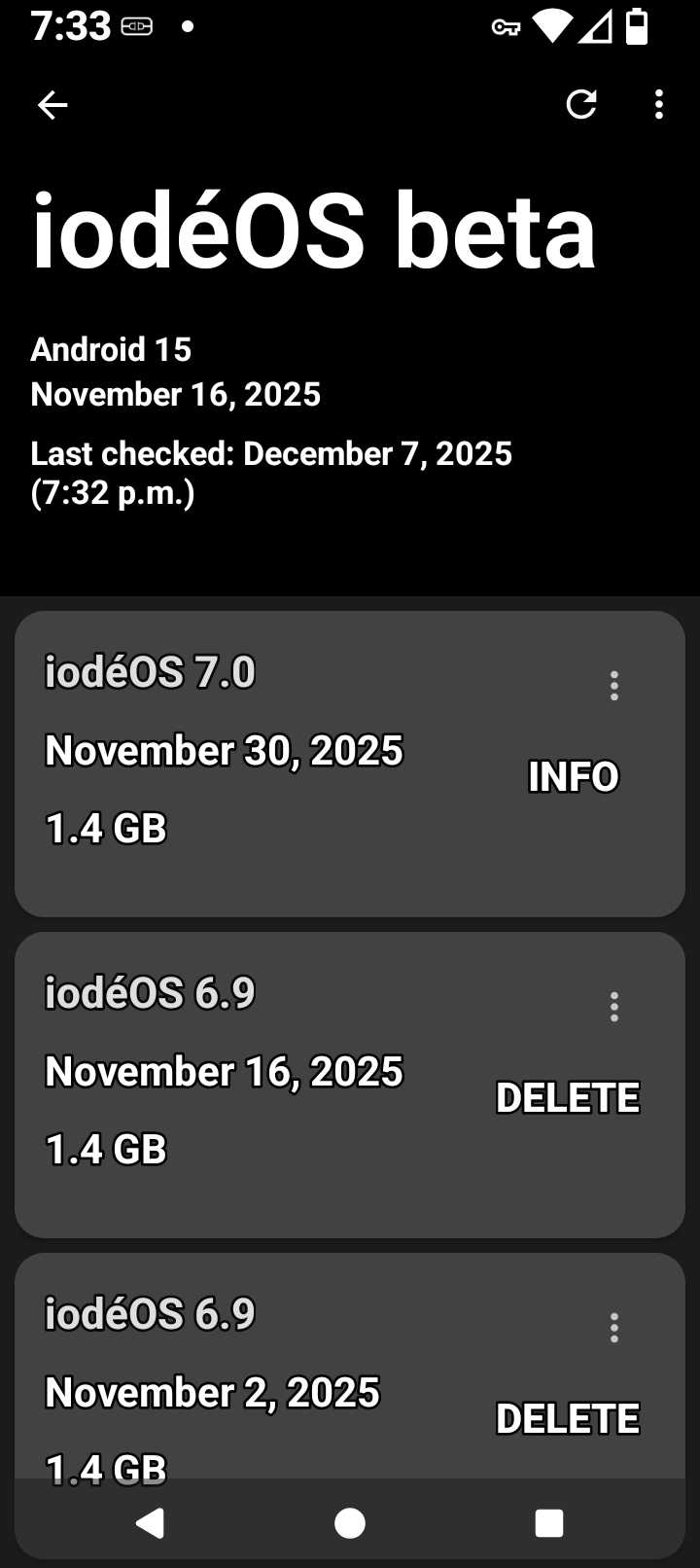Refresh the update list
Image resolution: width=700 pixels, height=1568 pixels.
tap(581, 104)
